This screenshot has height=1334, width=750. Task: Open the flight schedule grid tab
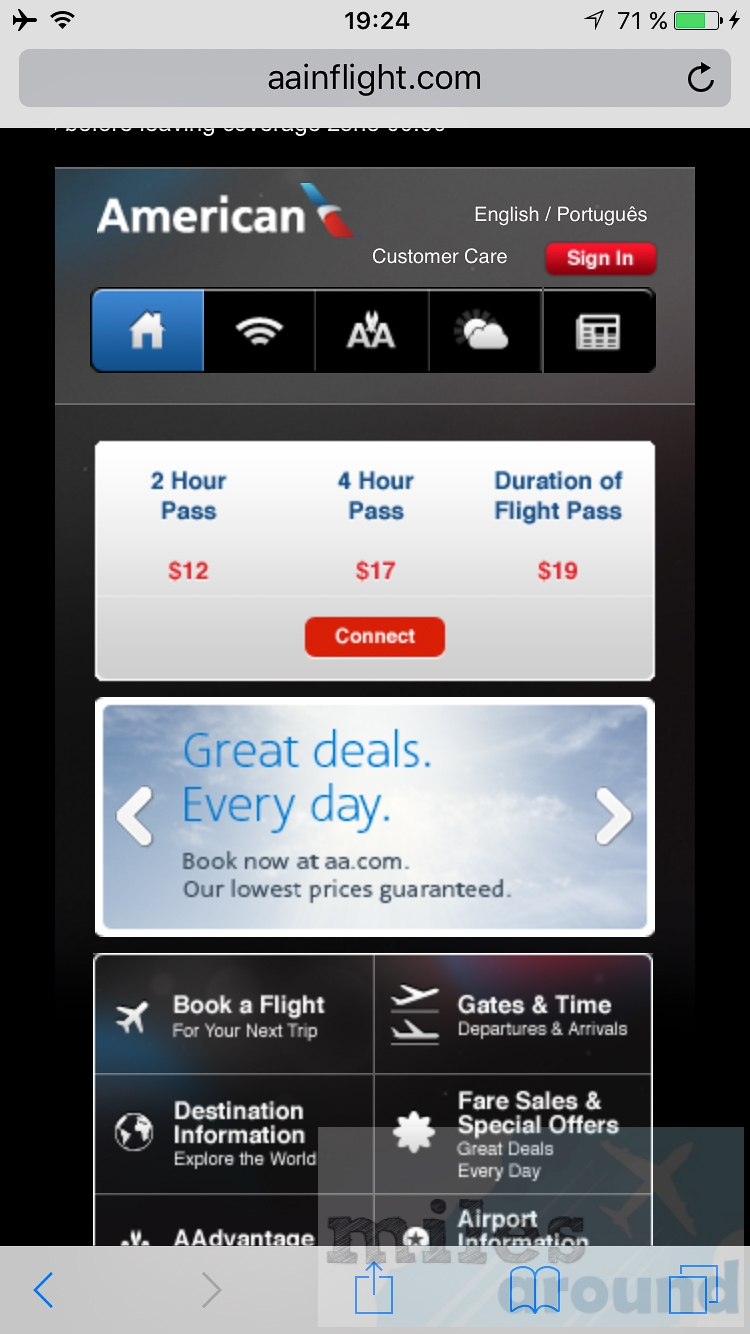click(598, 331)
